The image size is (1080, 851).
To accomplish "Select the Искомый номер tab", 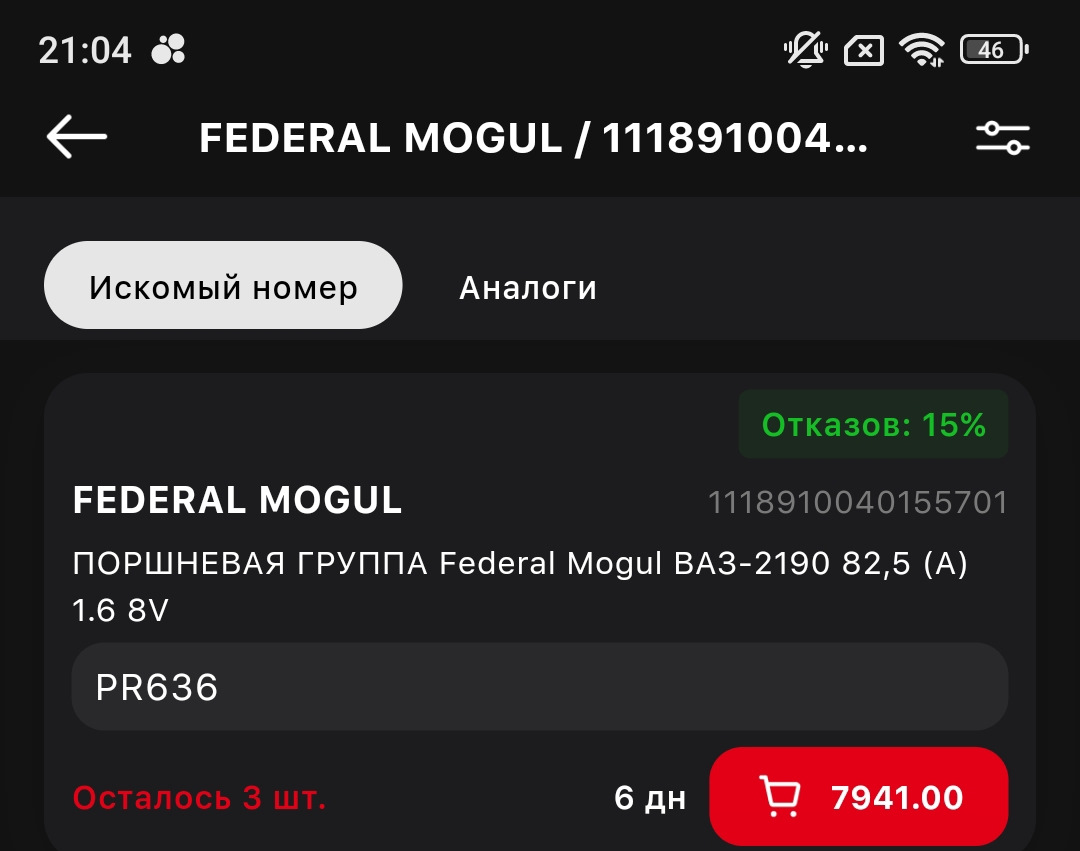I will [x=223, y=288].
